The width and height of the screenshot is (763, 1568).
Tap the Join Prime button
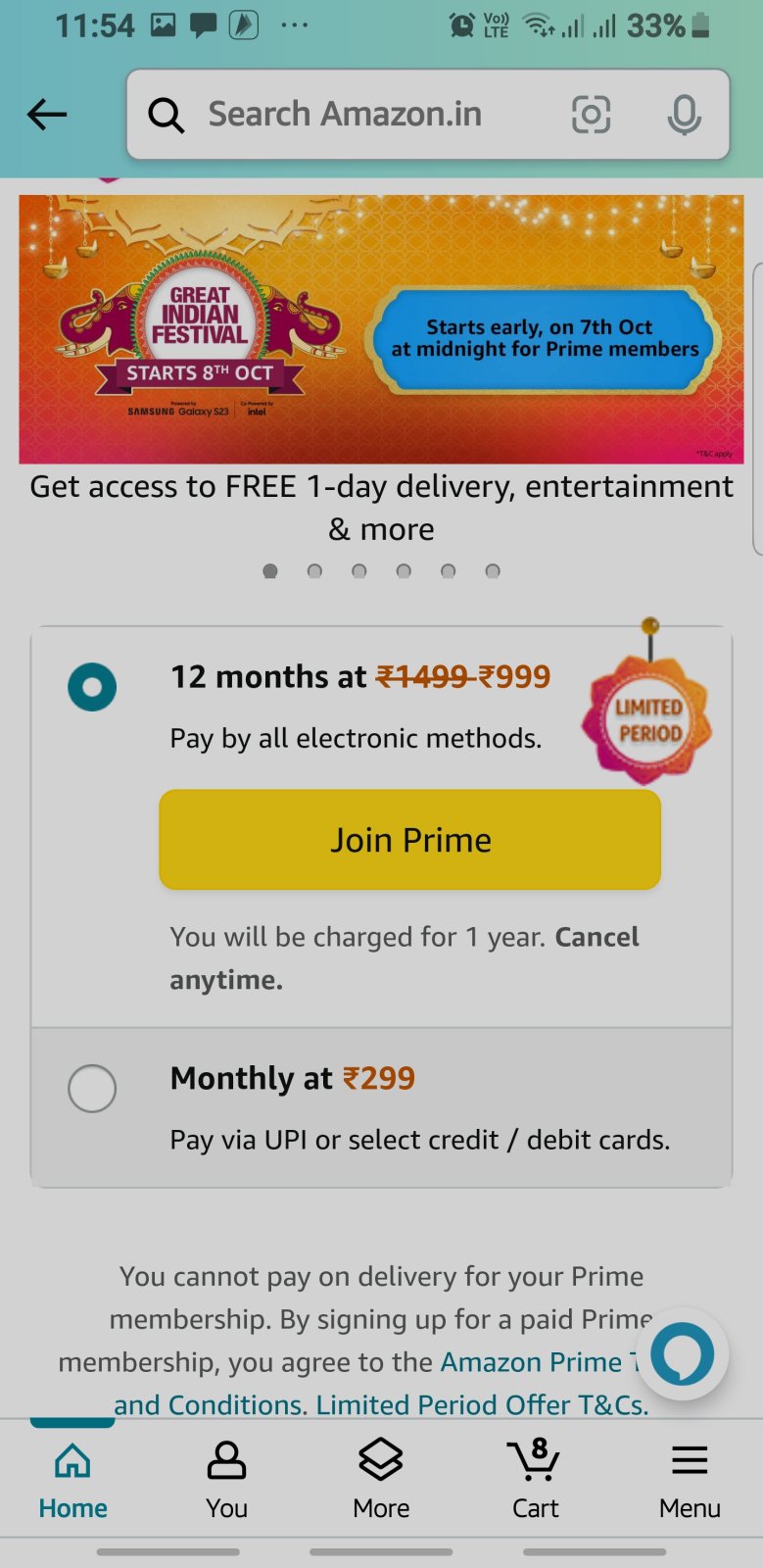click(x=410, y=840)
